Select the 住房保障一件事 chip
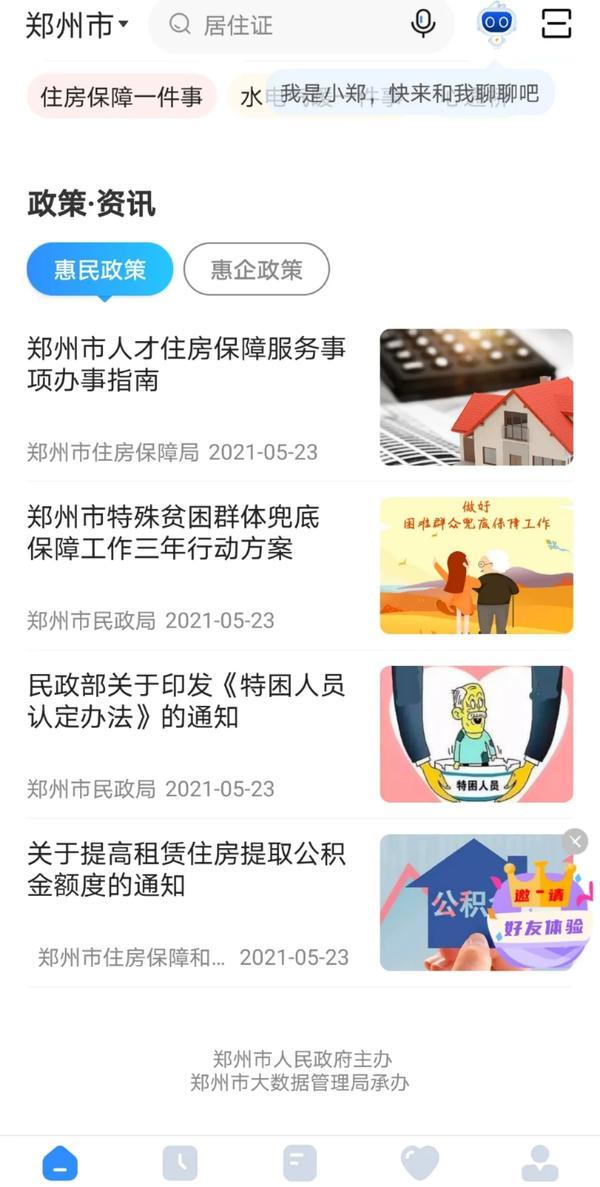 [x=121, y=96]
